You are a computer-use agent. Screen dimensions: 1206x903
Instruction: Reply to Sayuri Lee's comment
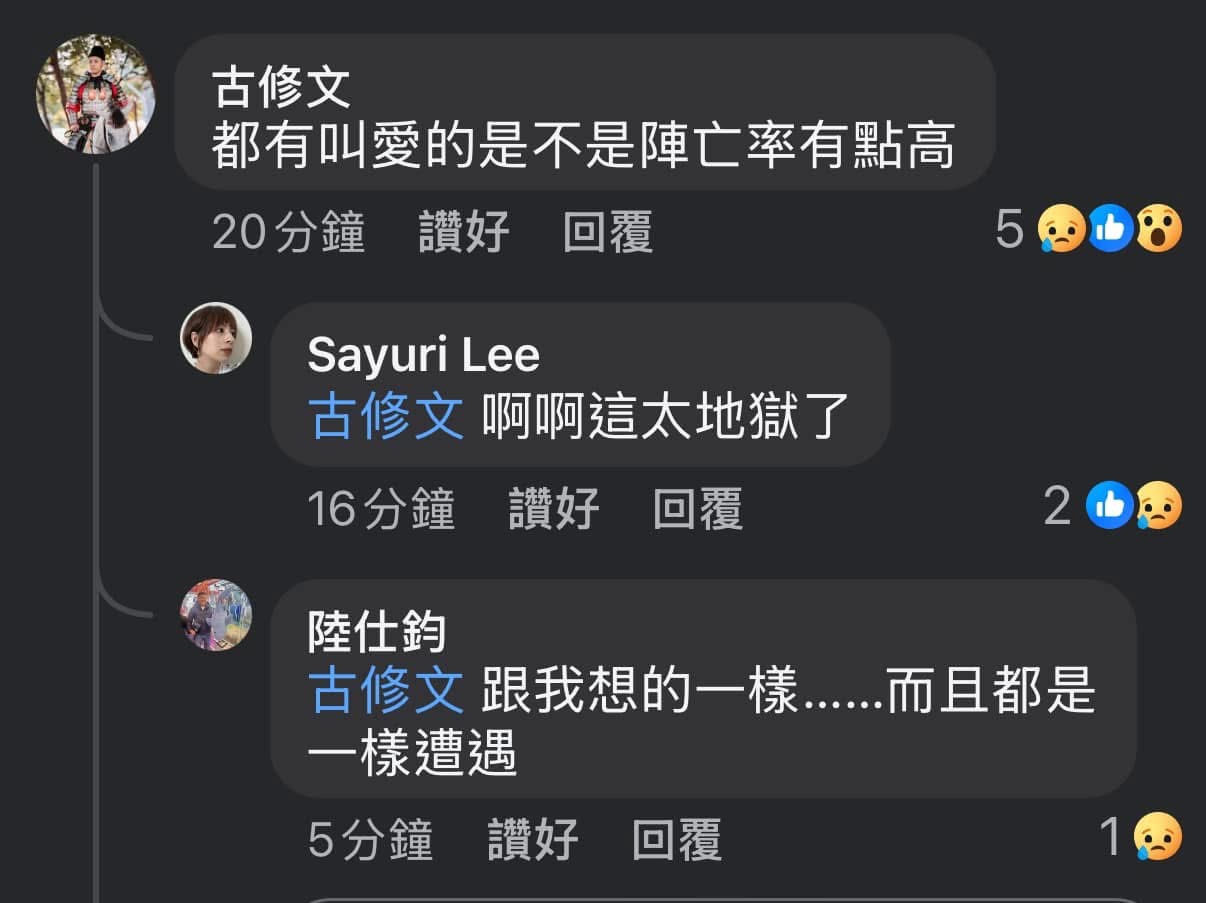[697, 508]
